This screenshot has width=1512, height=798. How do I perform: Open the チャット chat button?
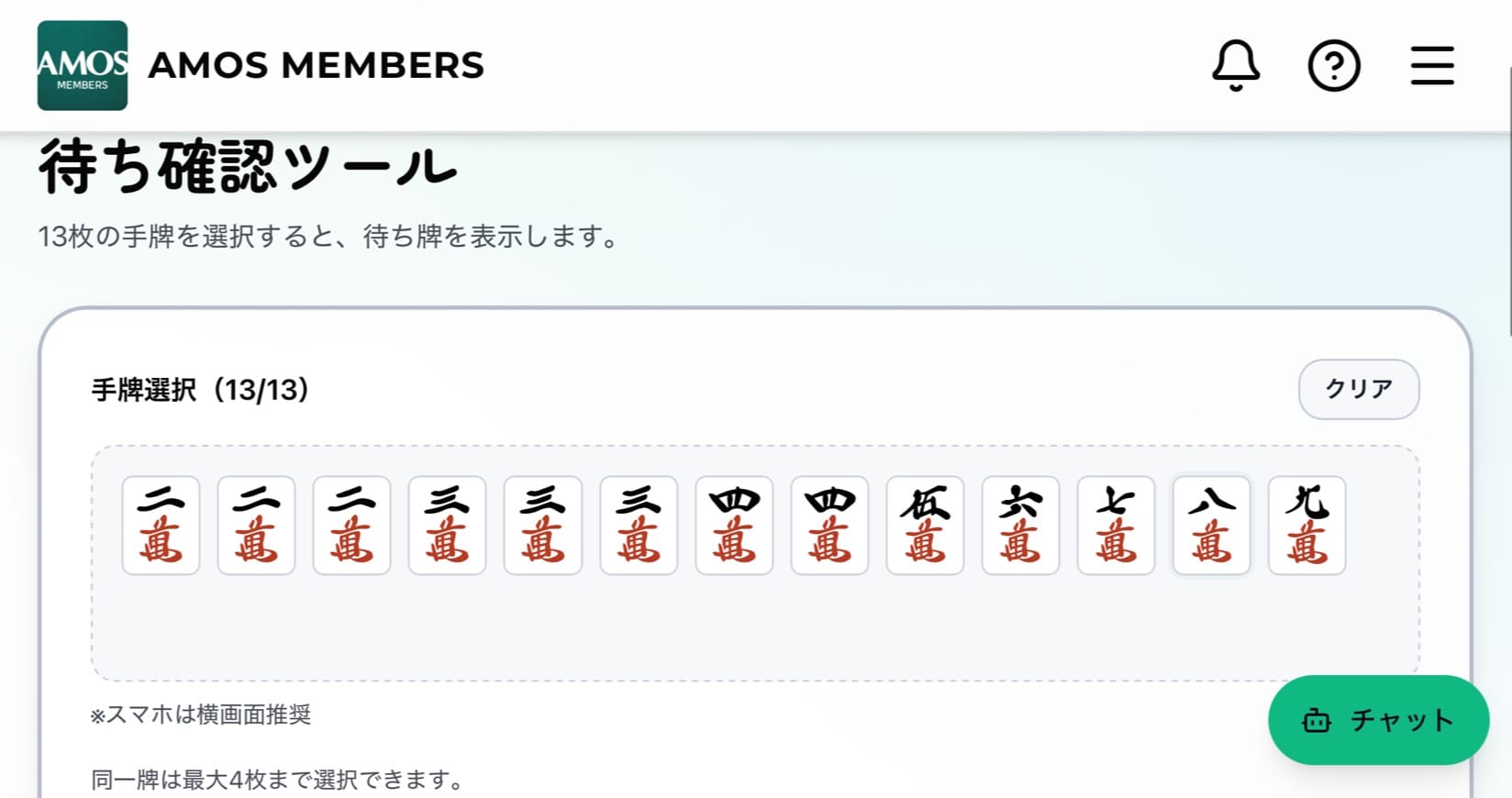(1378, 720)
